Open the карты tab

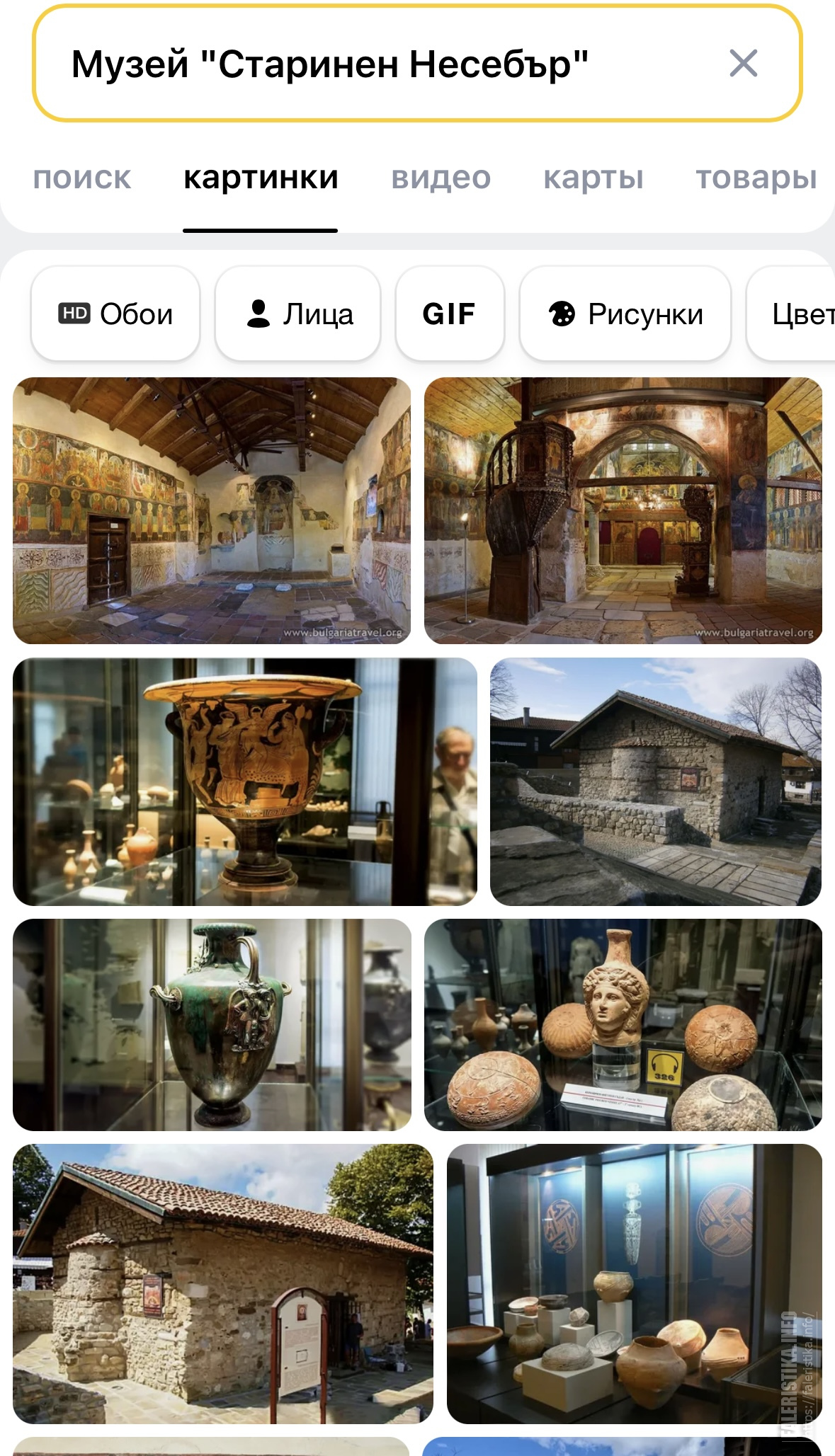point(593,178)
